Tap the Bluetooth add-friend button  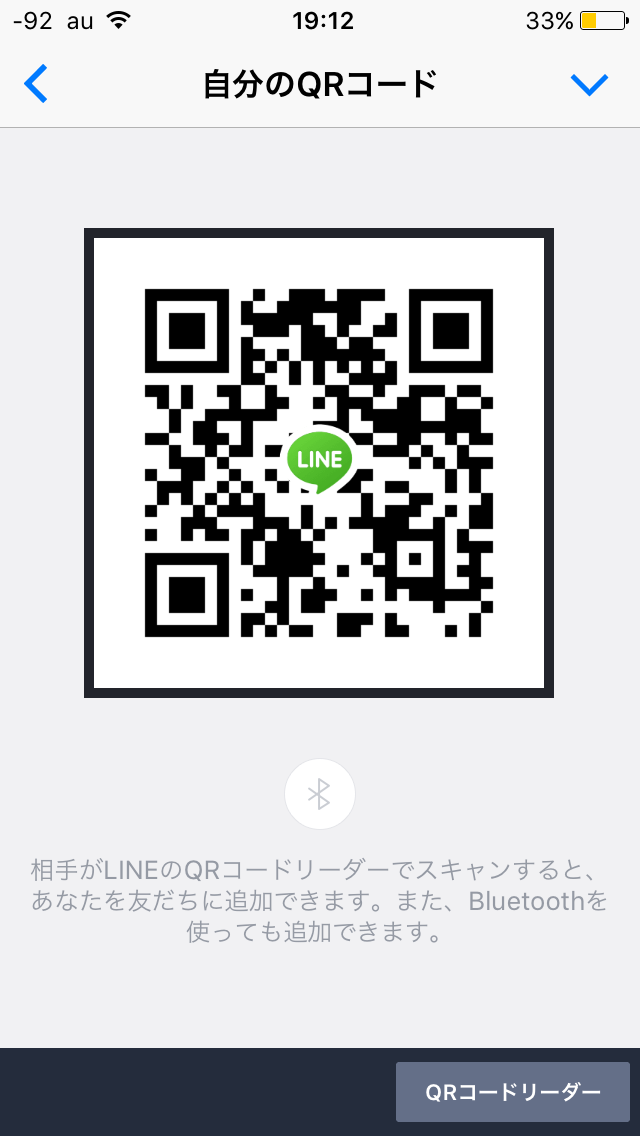[x=320, y=794]
